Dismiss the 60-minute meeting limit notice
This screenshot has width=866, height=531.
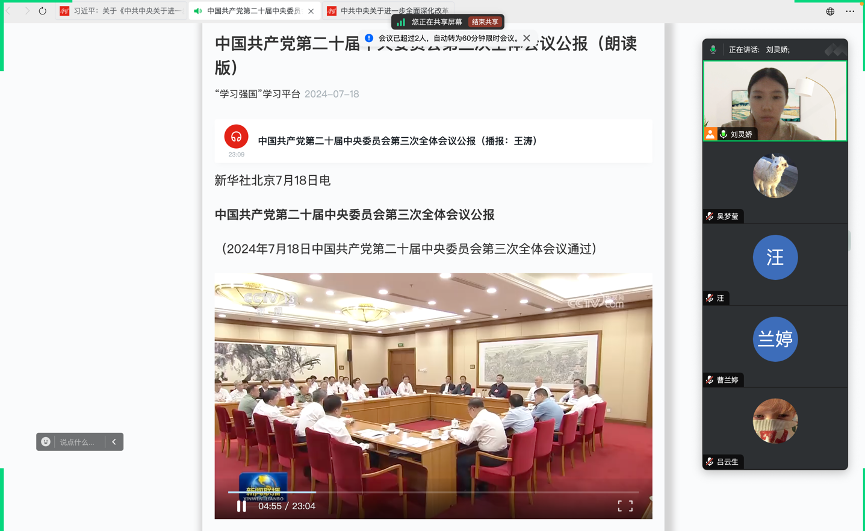(x=527, y=38)
